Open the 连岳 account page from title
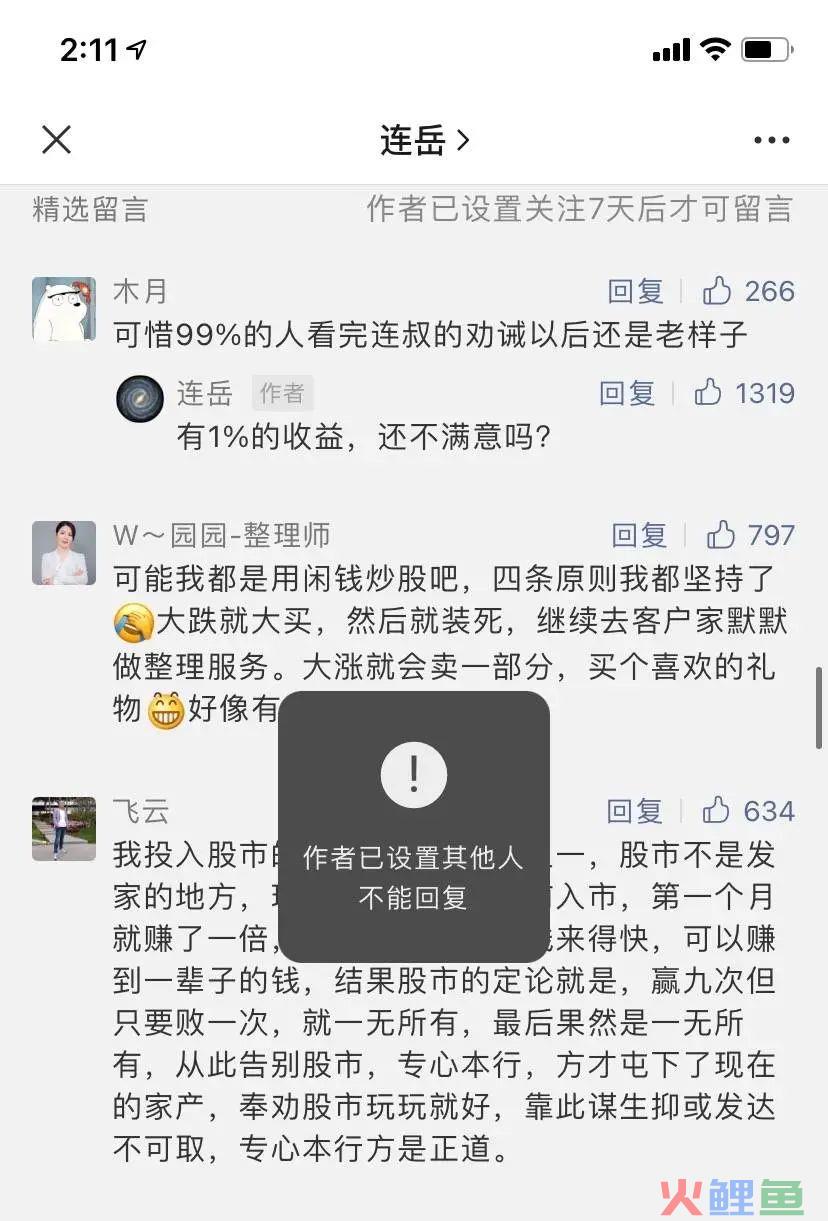The width and height of the screenshot is (828, 1221). pos(424,140)
